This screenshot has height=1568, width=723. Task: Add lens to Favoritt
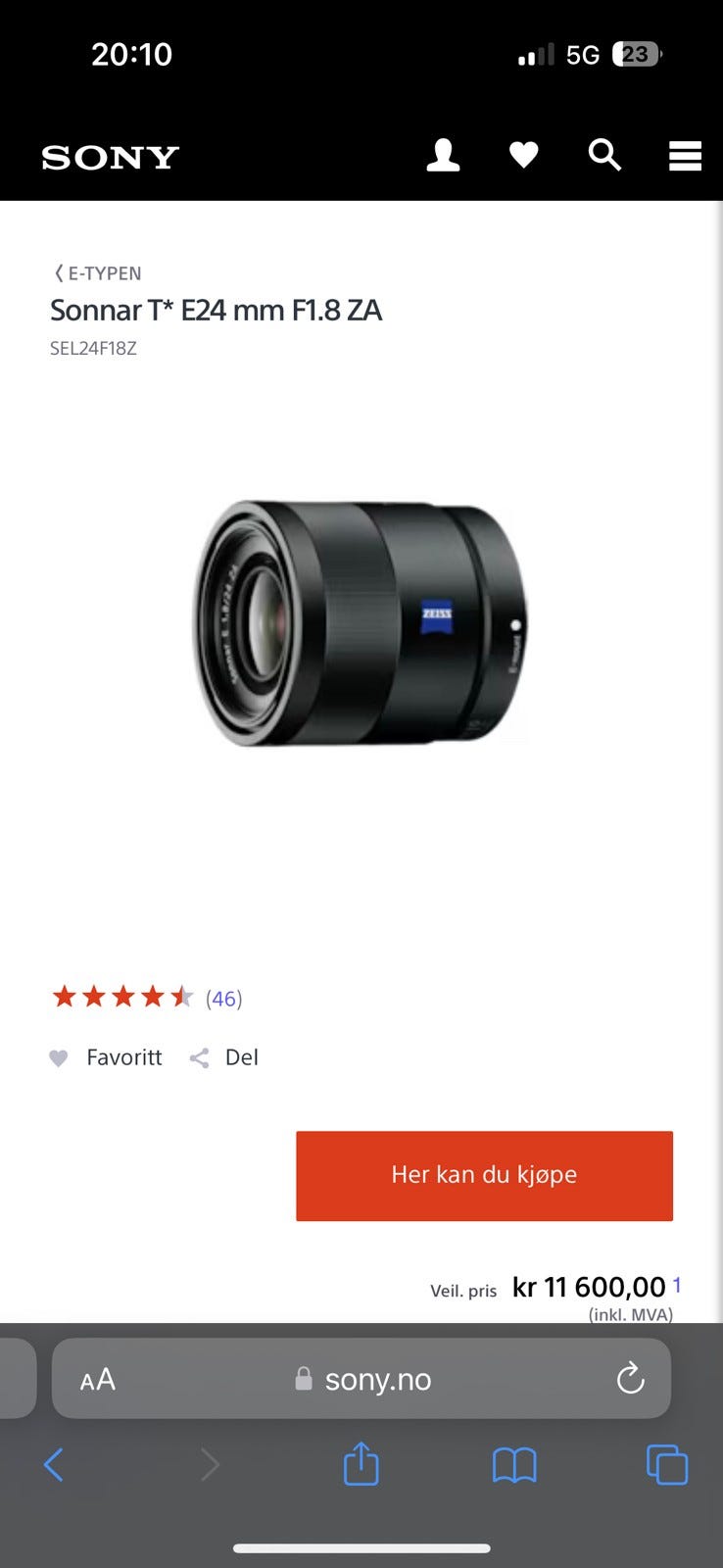click(106, 1057)
